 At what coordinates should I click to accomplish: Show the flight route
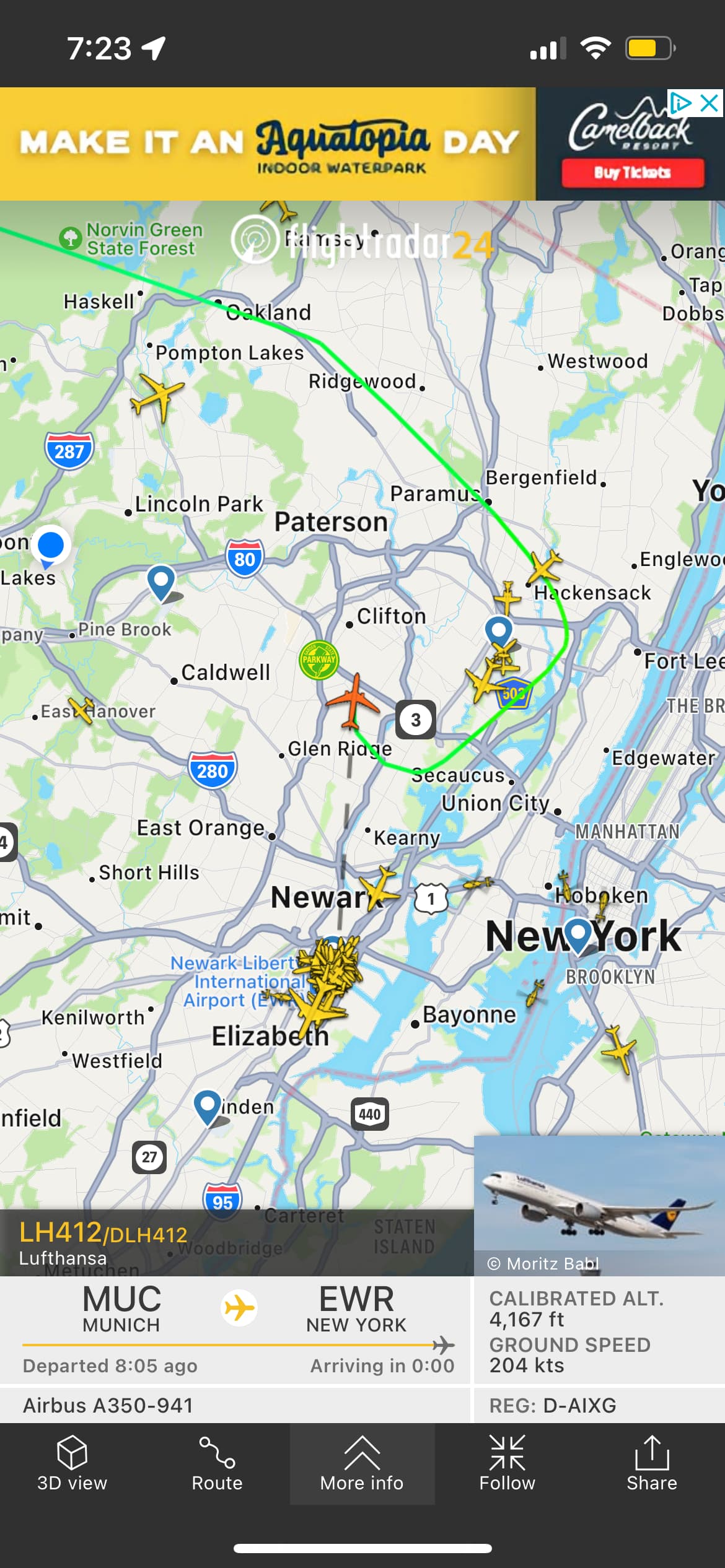217,1464
